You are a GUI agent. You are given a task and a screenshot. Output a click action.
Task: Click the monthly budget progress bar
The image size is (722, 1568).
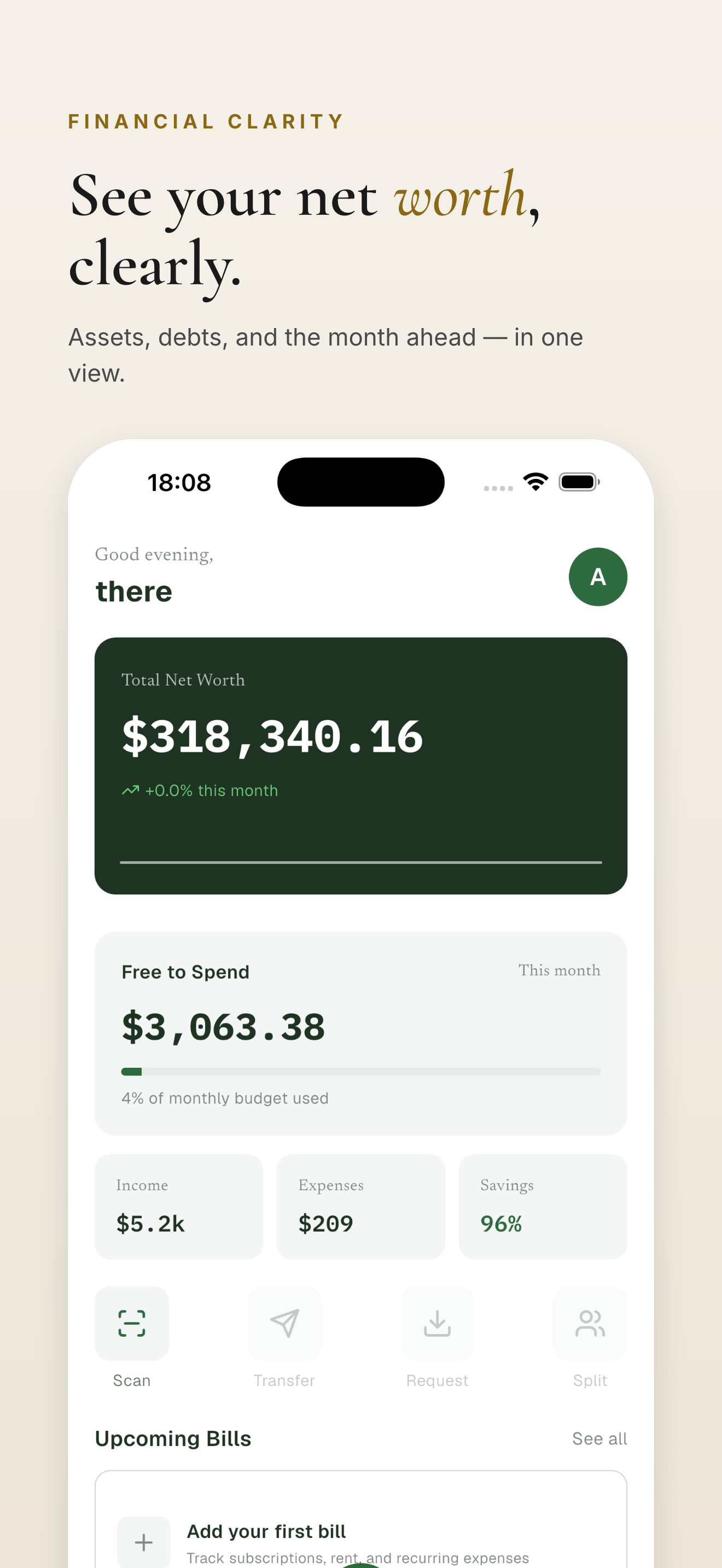tap(361, 1072)
